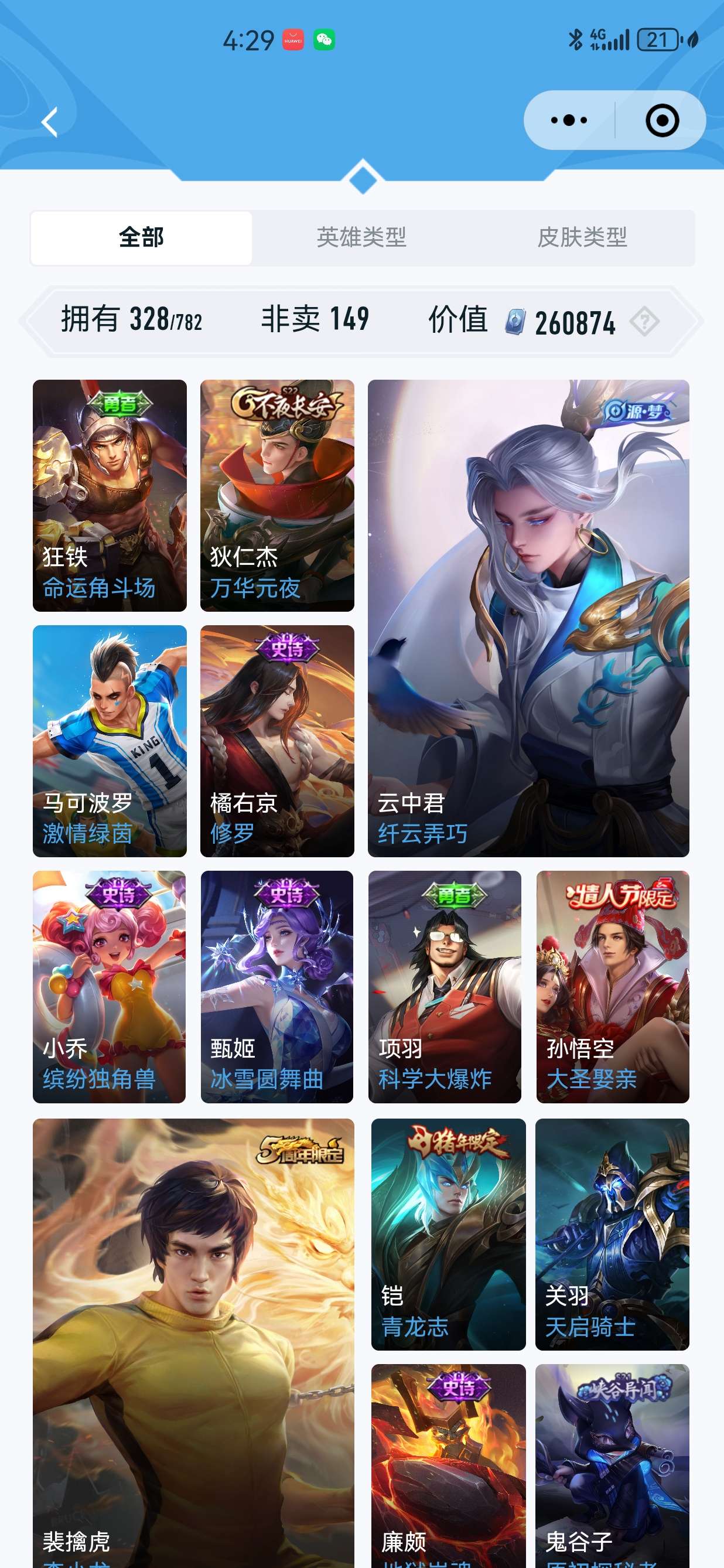Select the 全部 tab
This screenshot has width=724, height=1568.
[x=141, y=237]
